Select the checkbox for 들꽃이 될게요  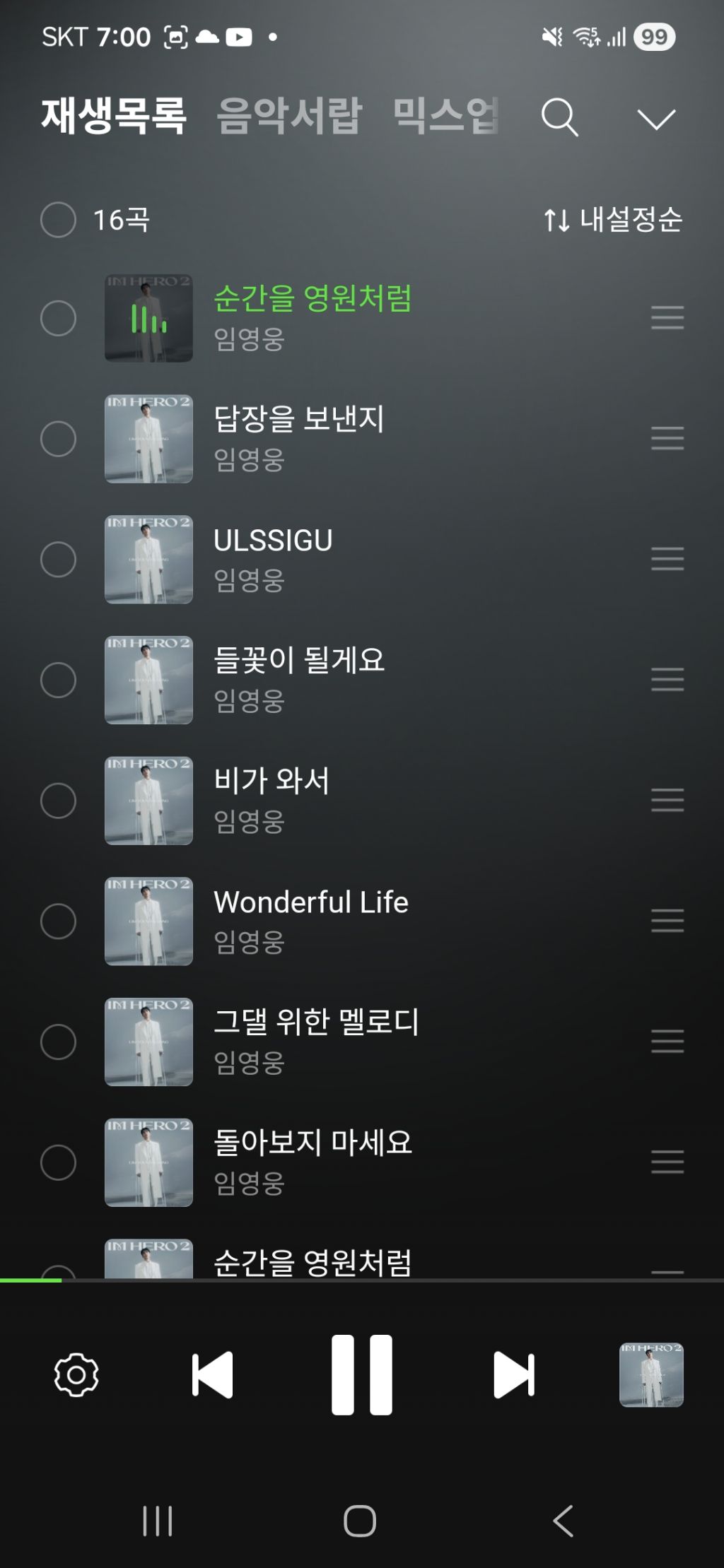(x=58, y=680)
